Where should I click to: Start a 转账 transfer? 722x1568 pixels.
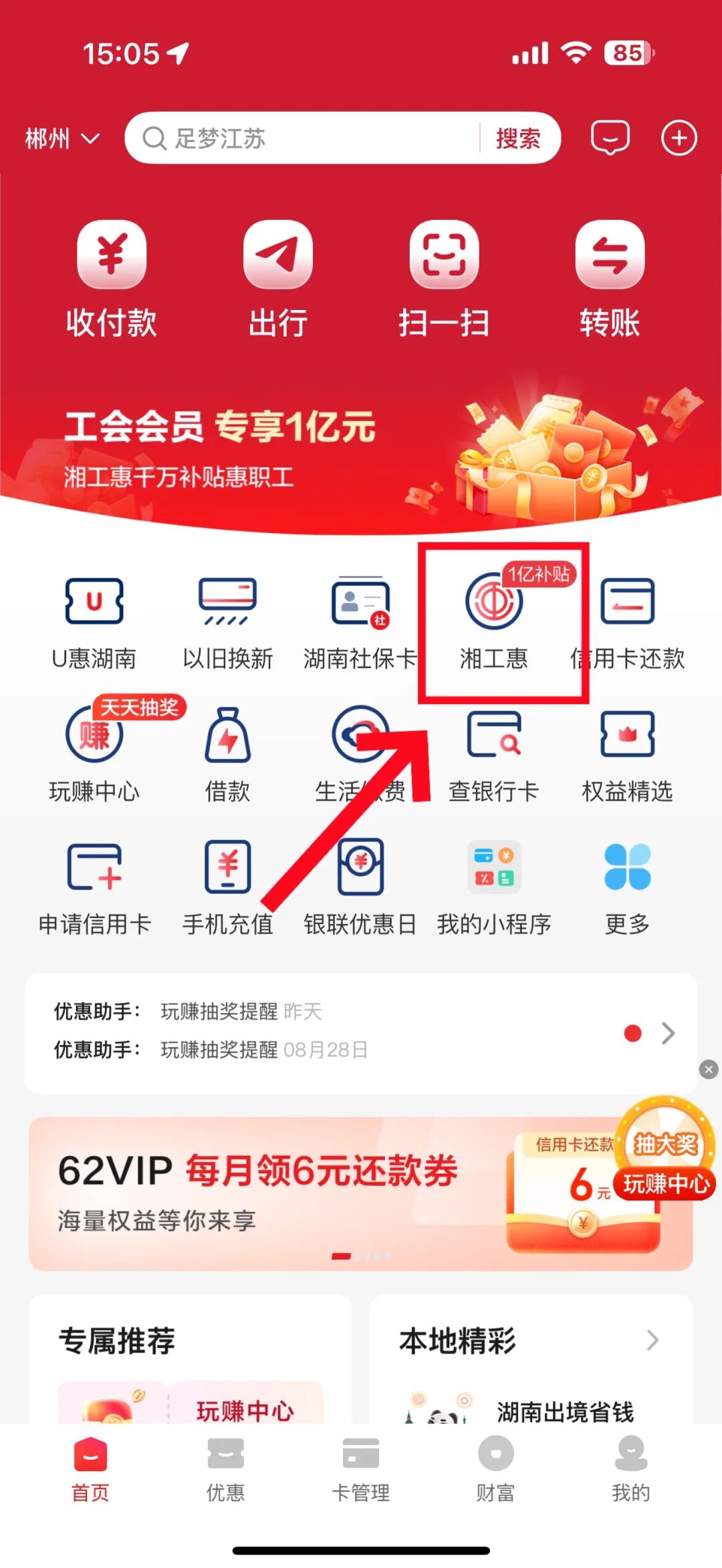tap(610, 277)
